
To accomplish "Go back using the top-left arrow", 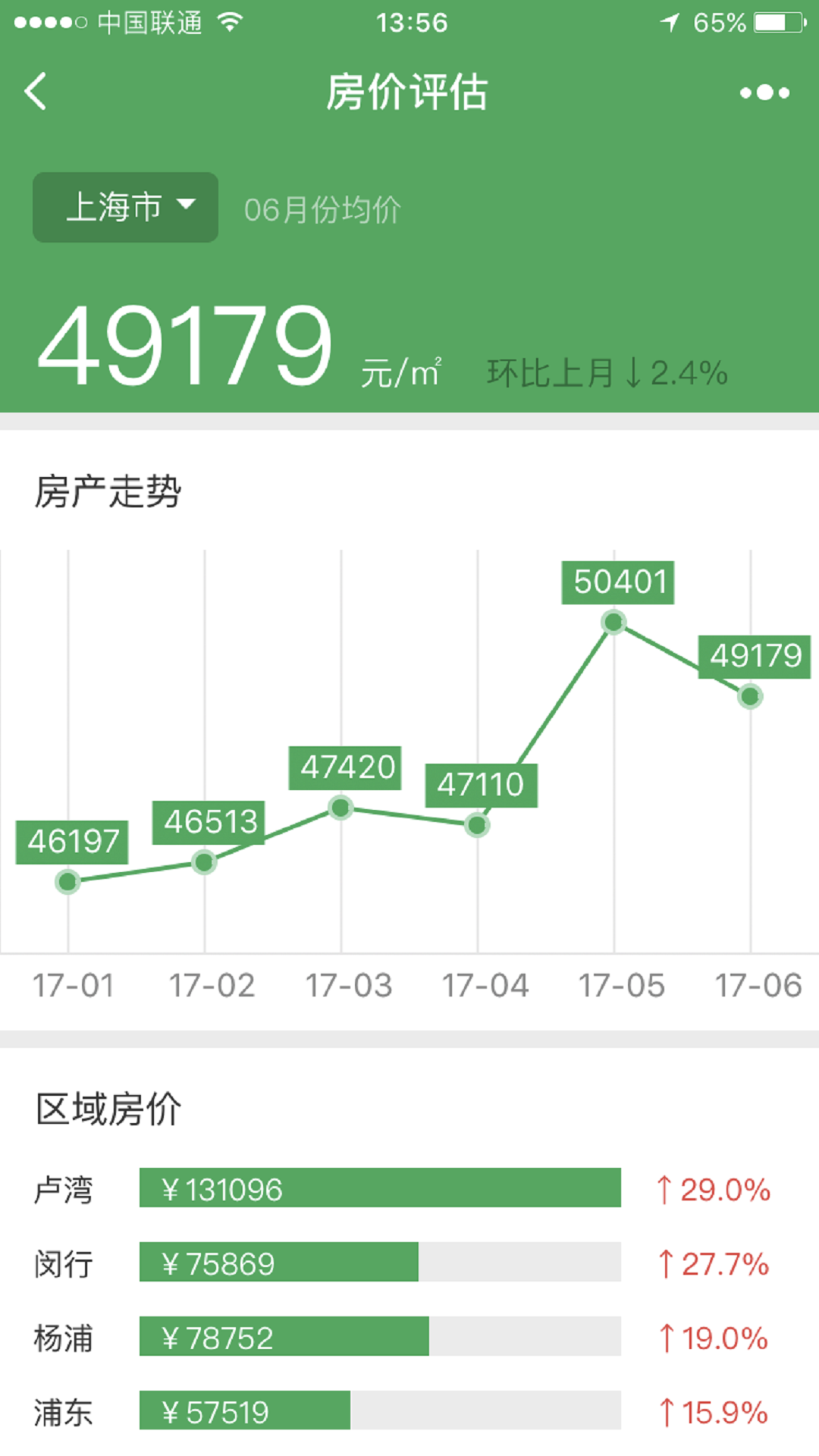I will click(x=36, y=92).
